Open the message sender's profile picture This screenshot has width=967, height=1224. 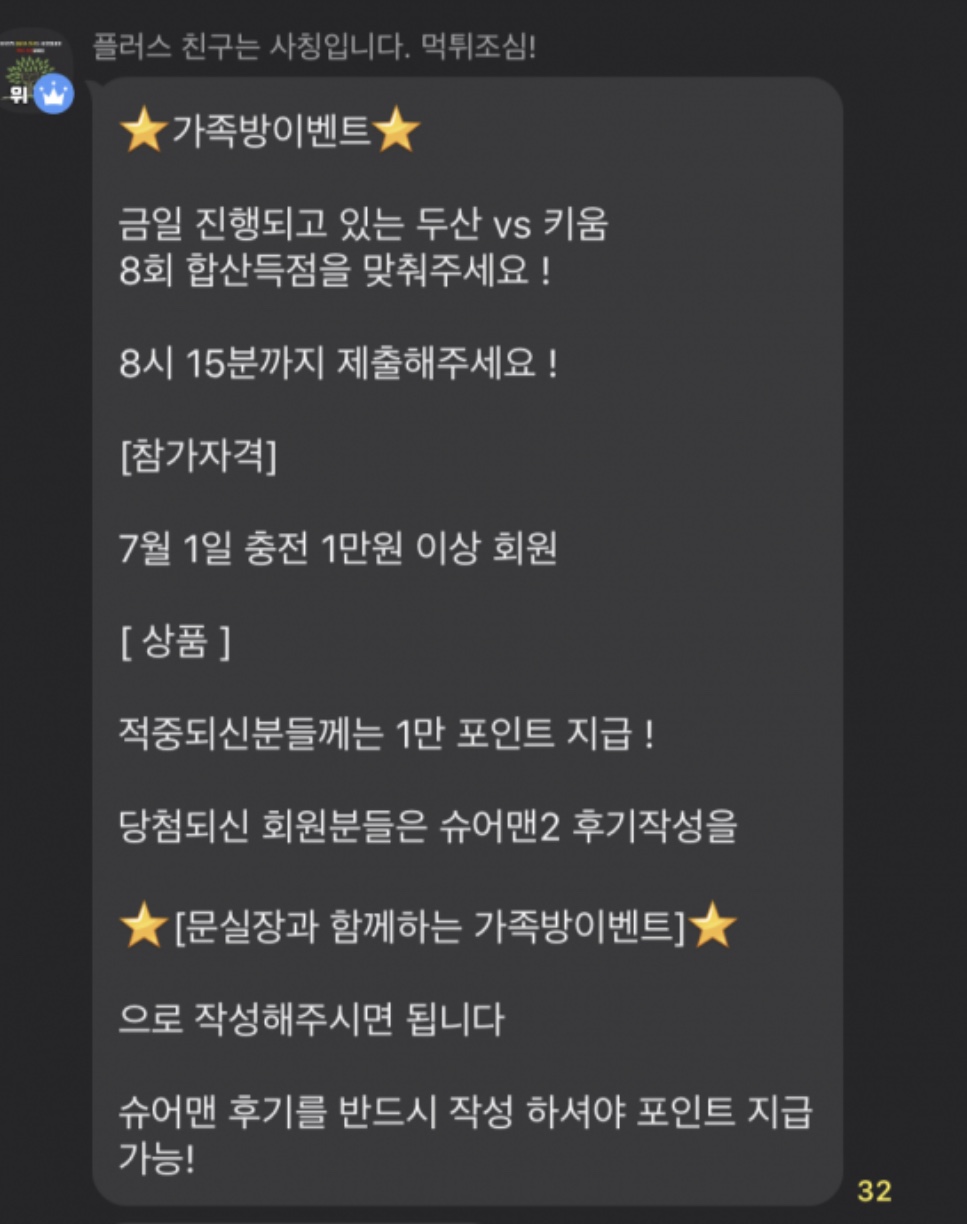click(30, 72)
